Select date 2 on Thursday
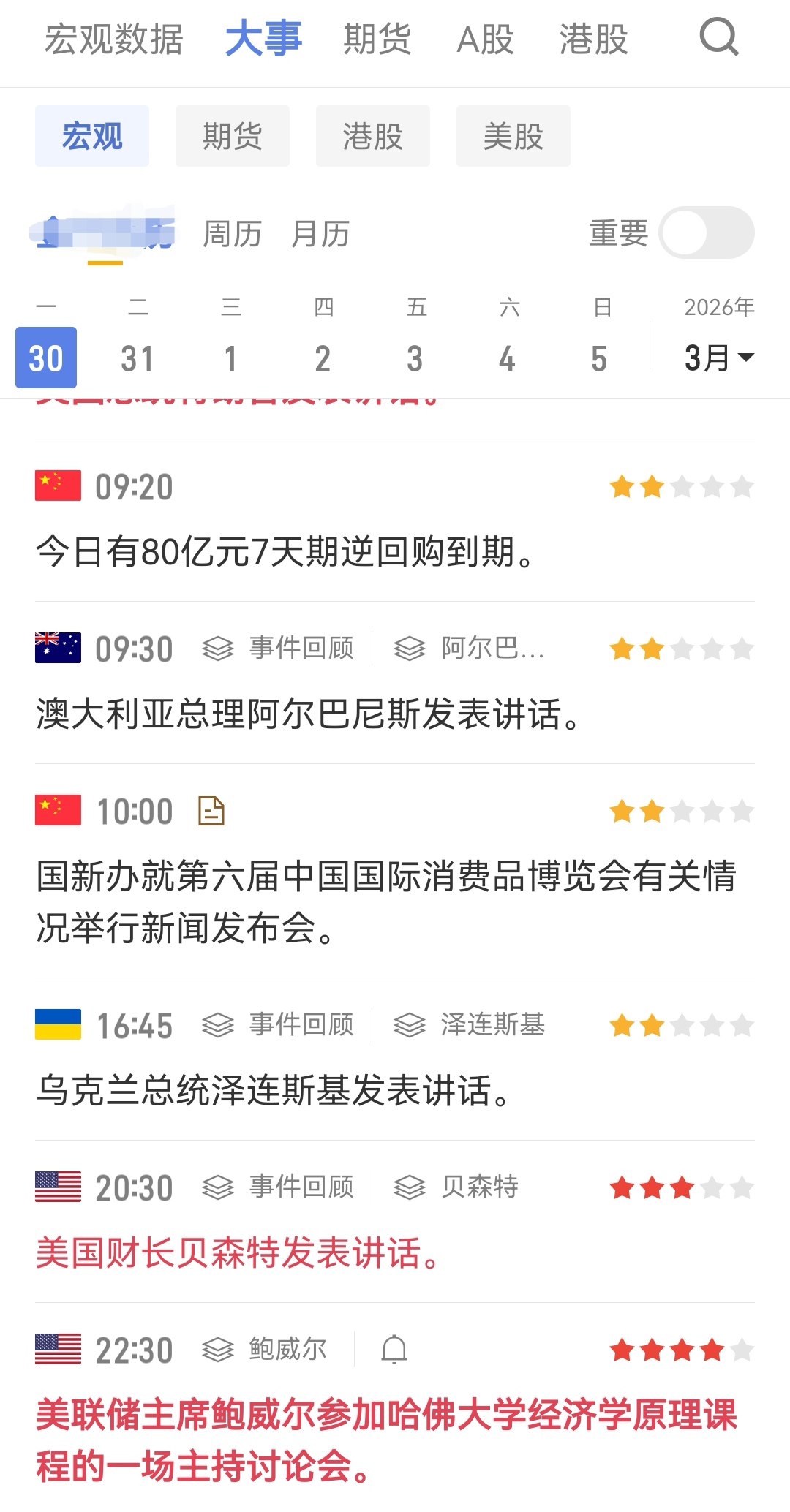Viewport: 790px width, 1512px height. click(x=323, y=358)
